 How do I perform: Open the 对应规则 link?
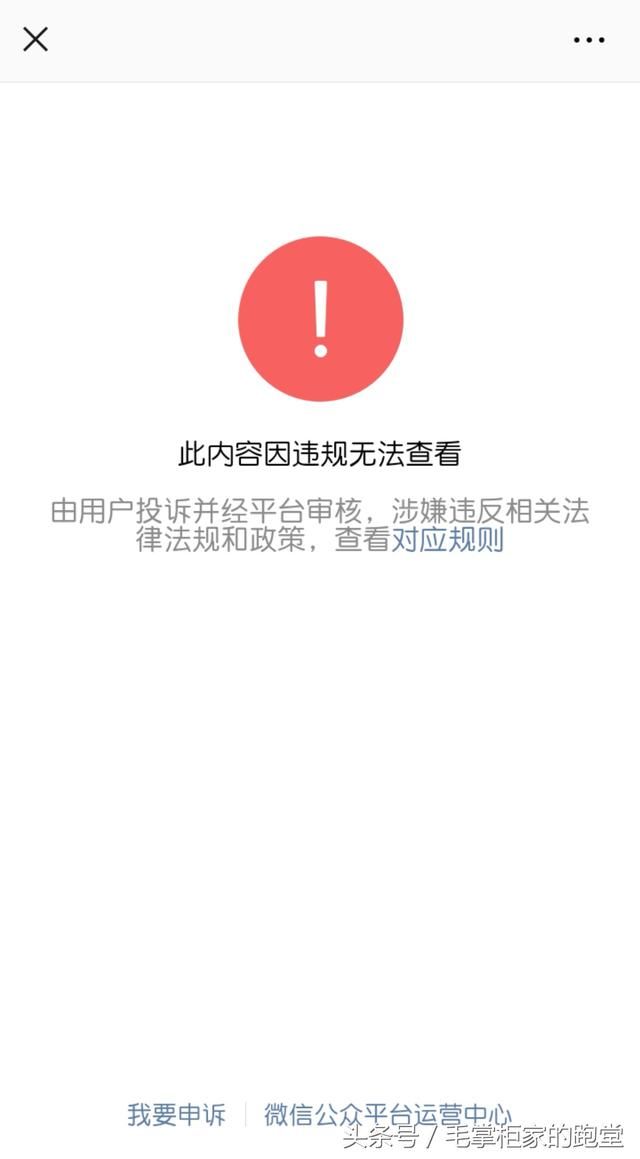447,540
